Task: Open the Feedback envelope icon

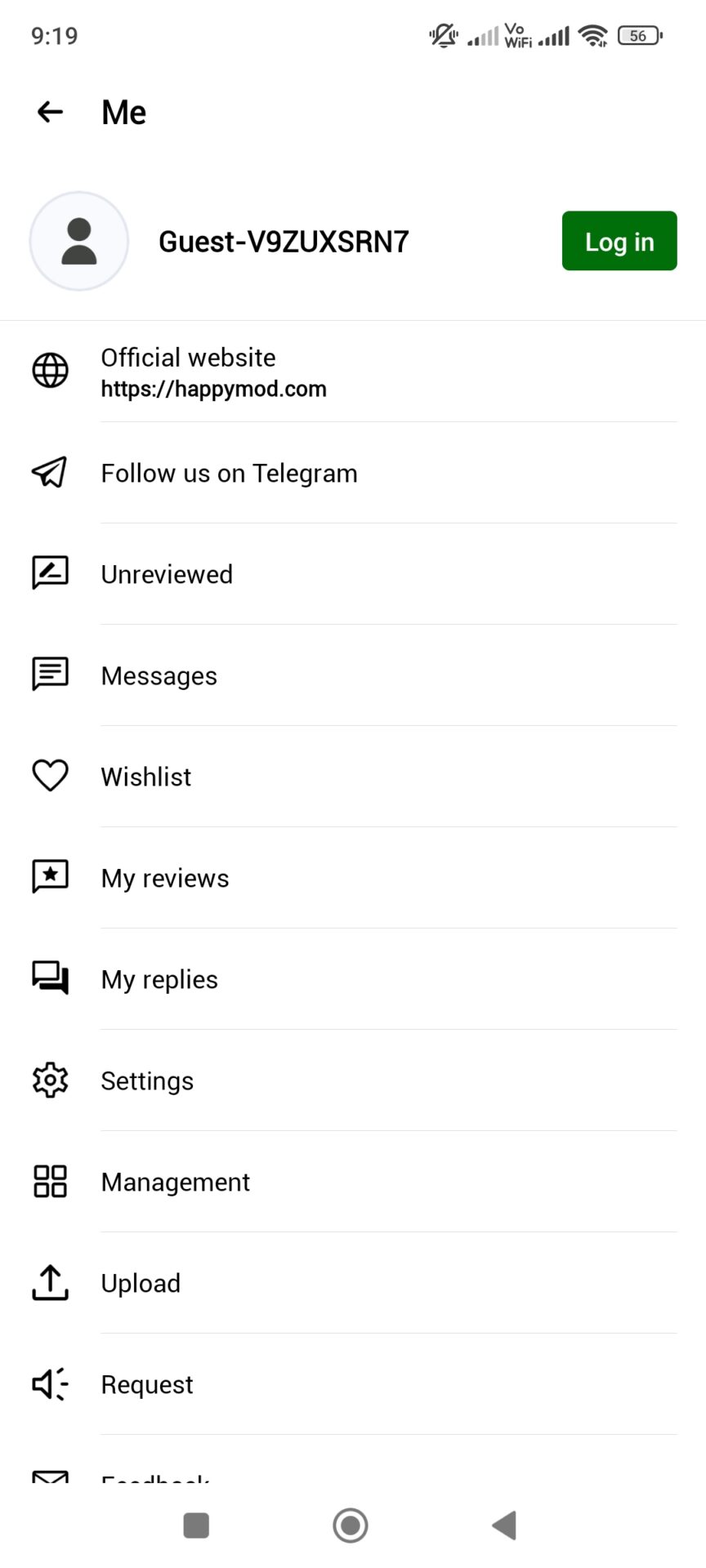Action: (49, 1477)
